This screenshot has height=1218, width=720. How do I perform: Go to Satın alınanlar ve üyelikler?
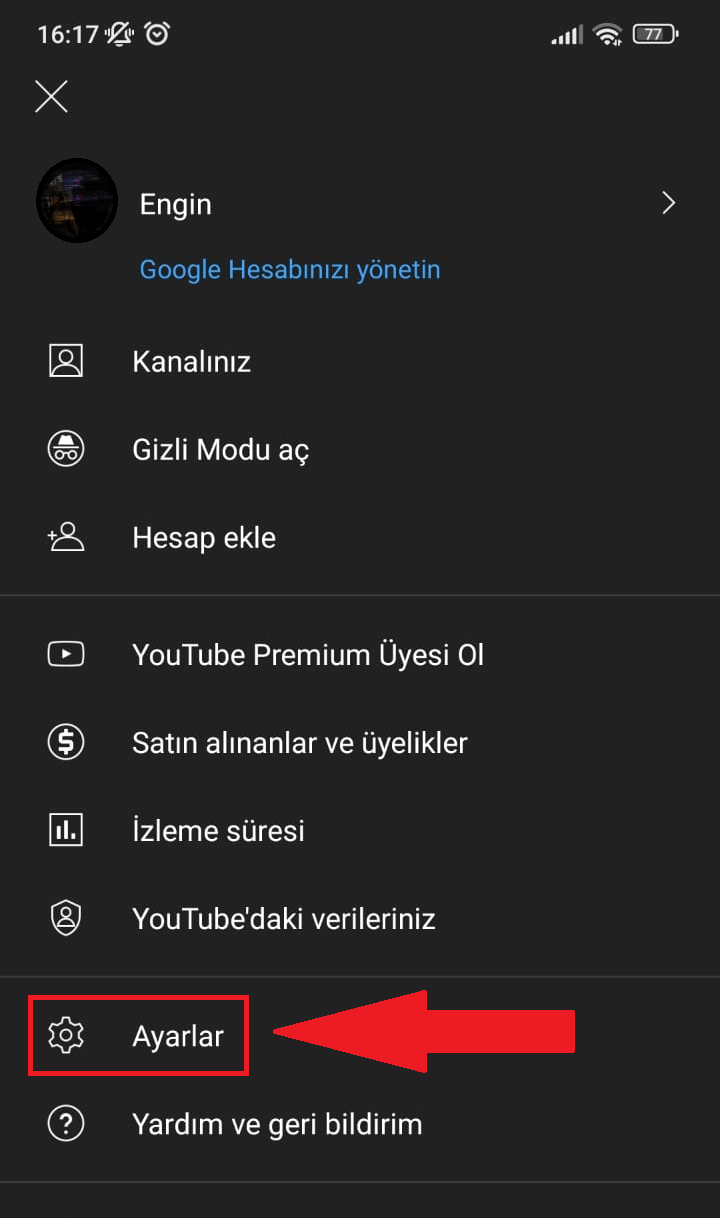299,742
